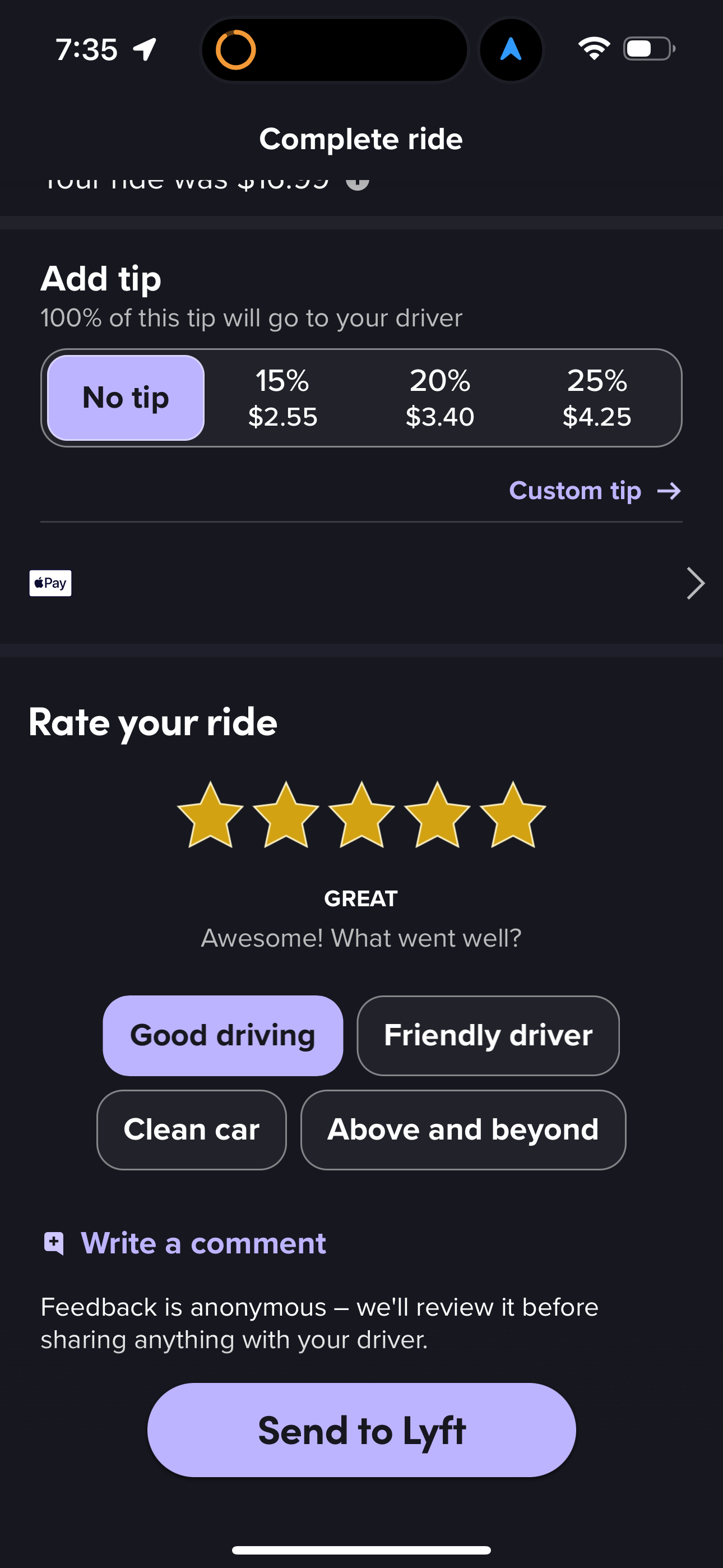Select the No tip option

126,397
